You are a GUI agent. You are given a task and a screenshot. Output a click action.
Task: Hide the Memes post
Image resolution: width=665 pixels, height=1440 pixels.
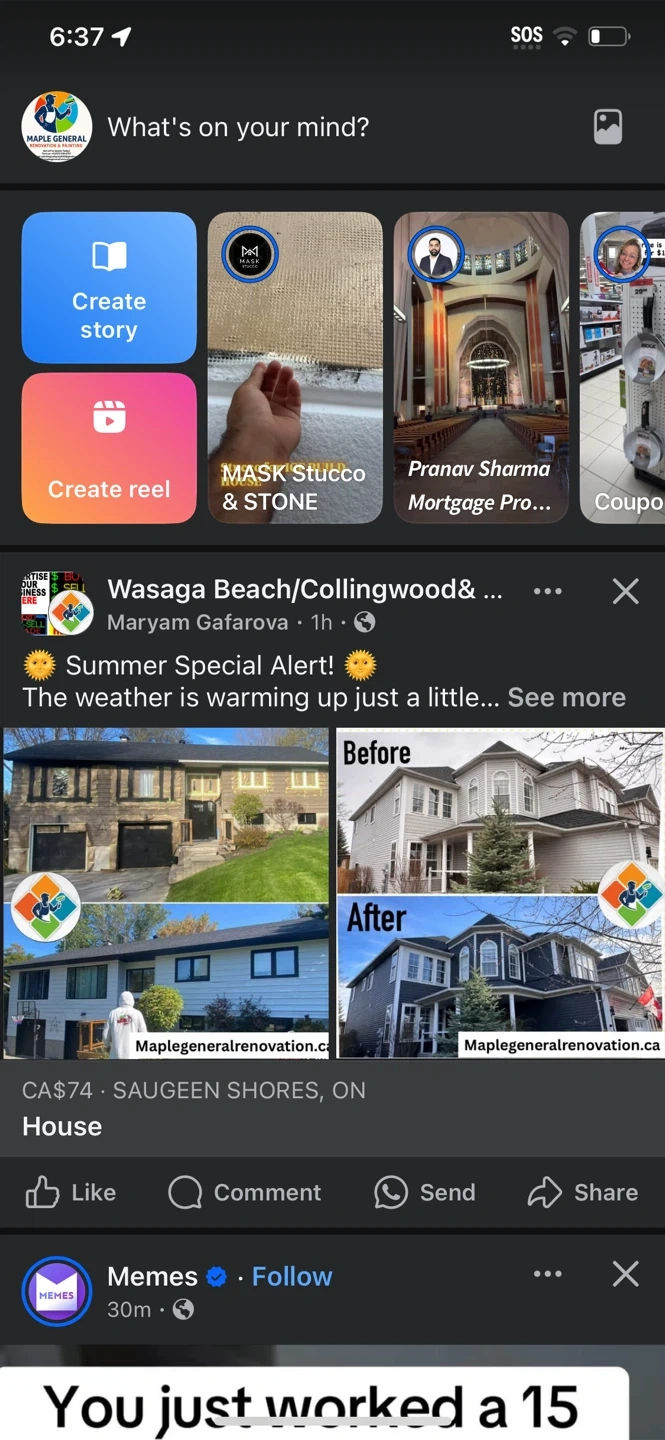626,1274
